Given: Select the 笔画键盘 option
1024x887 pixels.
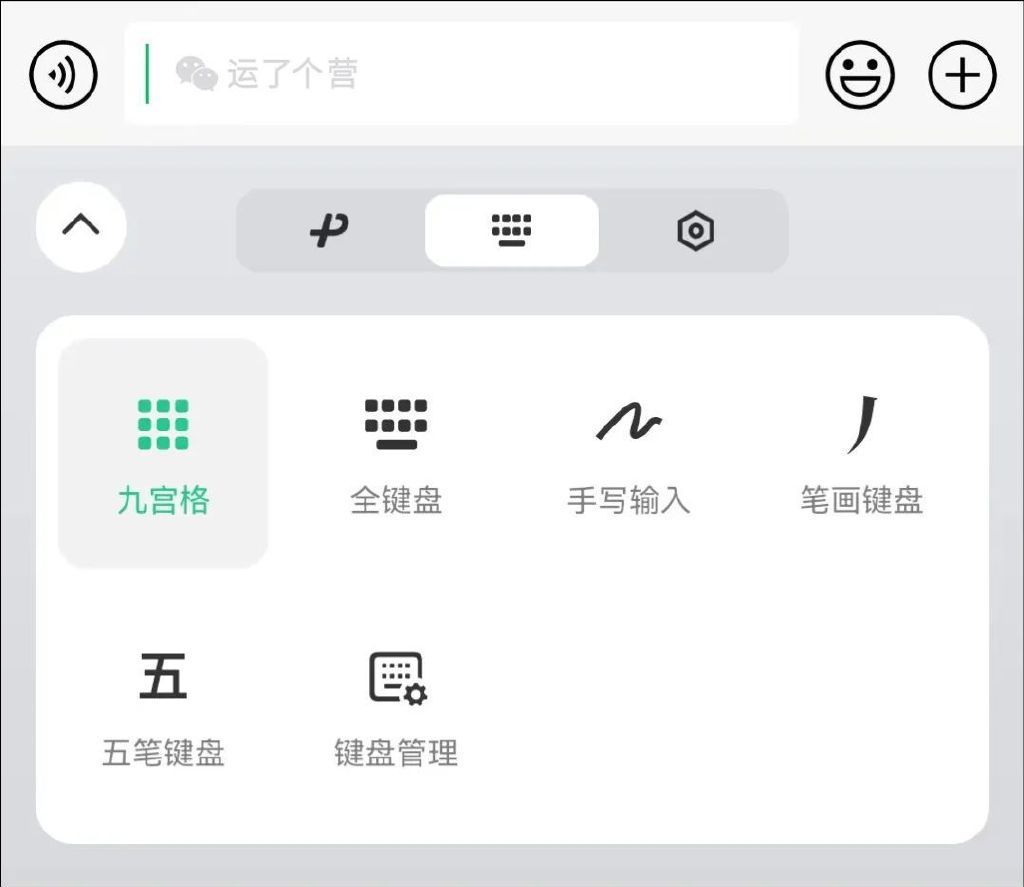Looking at the screenshot, I should pos(861,453).
